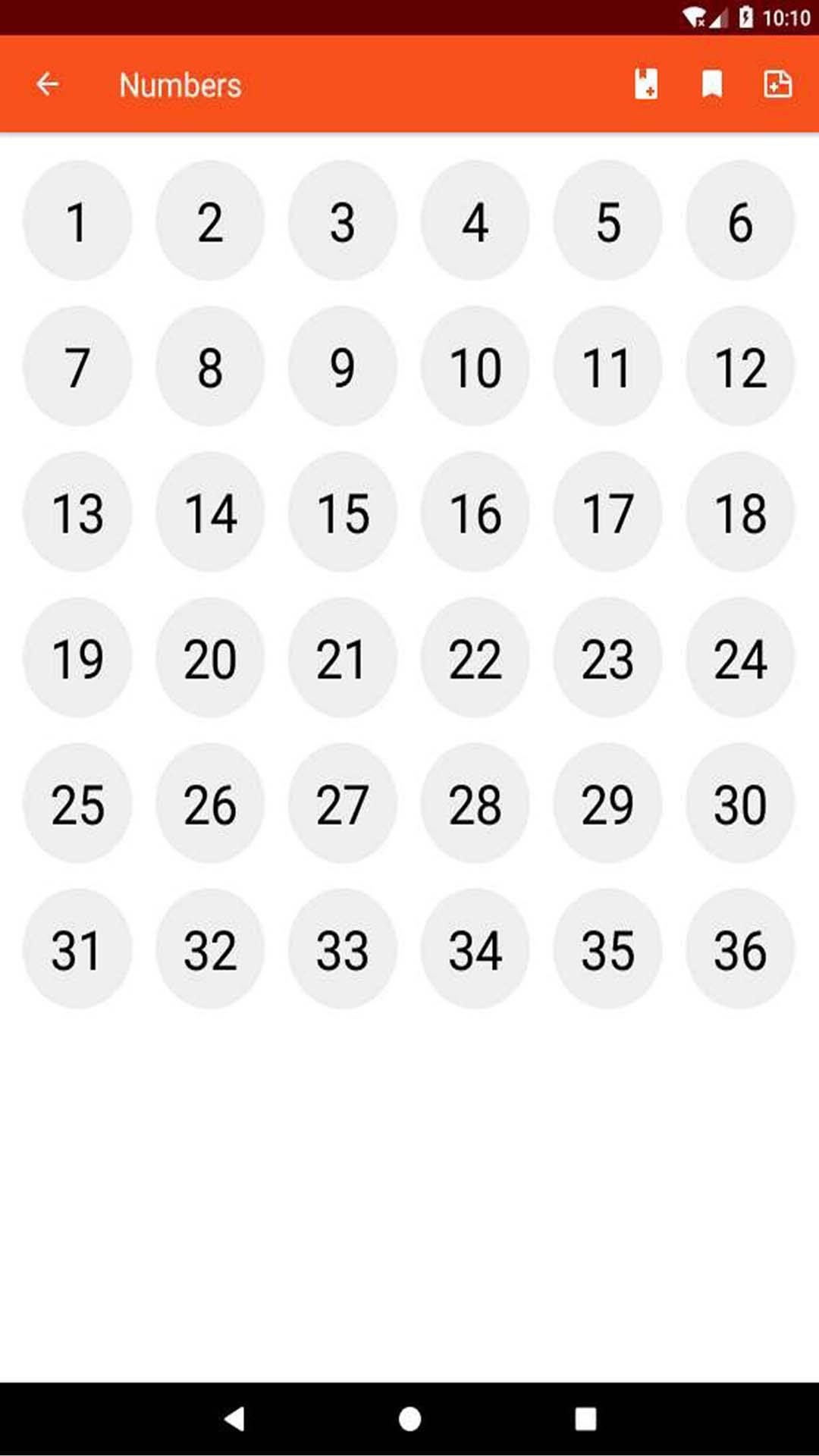Choose number 6
The height and width of the screenshot is (1456, 819).
(x=740, y=221)
